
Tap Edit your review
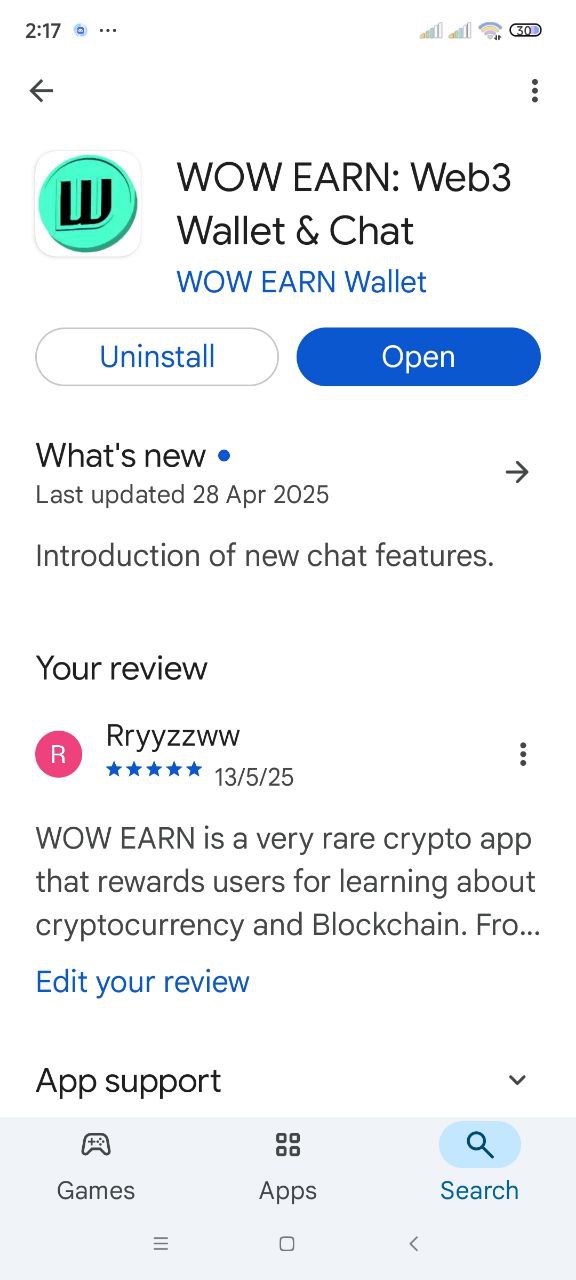click(142, 982)
